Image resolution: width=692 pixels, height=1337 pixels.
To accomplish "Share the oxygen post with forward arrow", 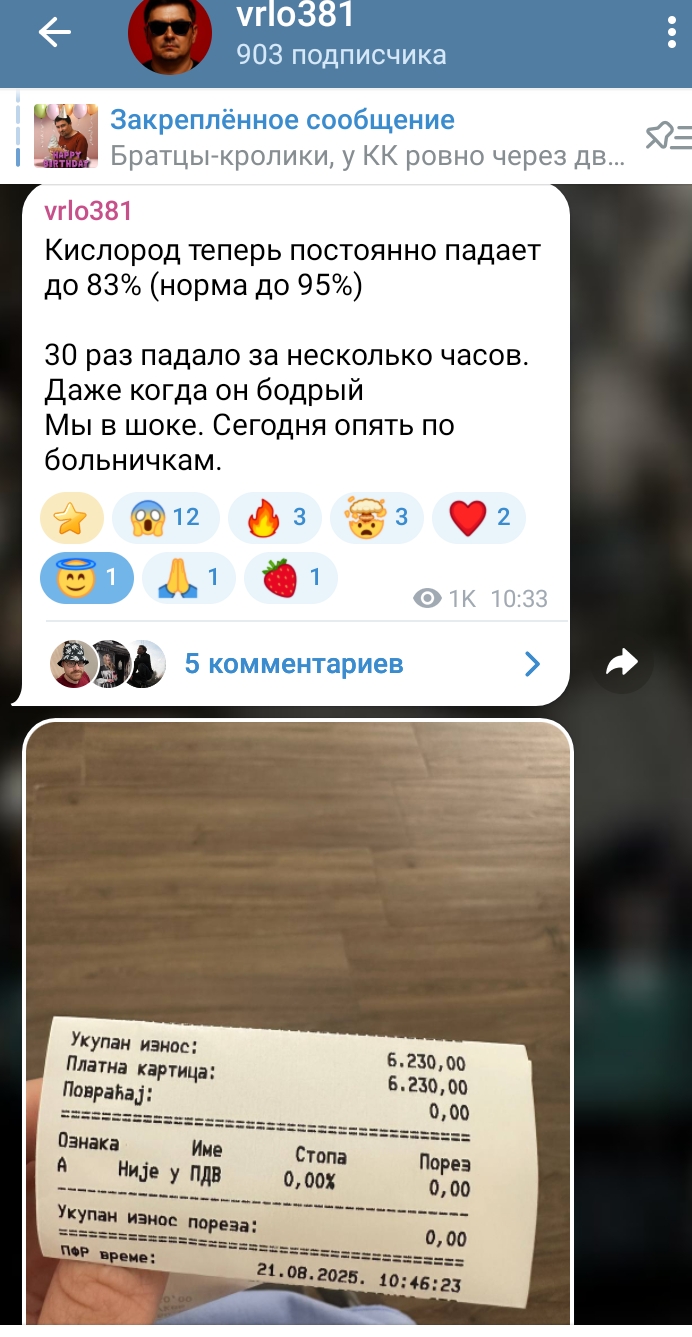I will 622,662.
